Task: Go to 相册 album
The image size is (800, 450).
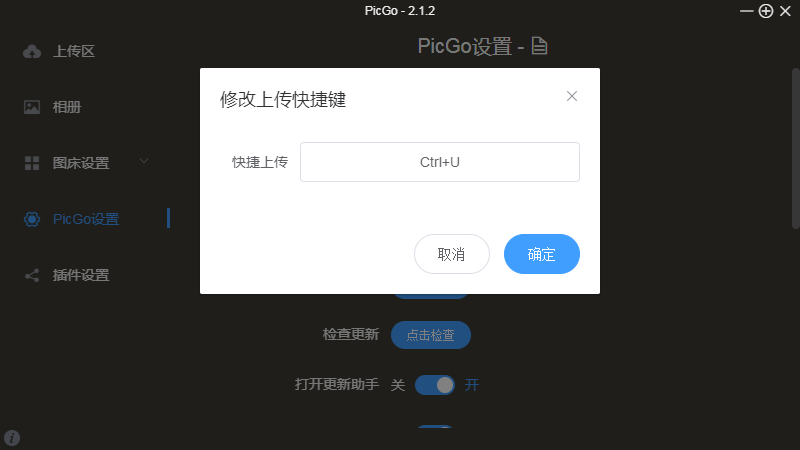Action: (x=66, y=107)
